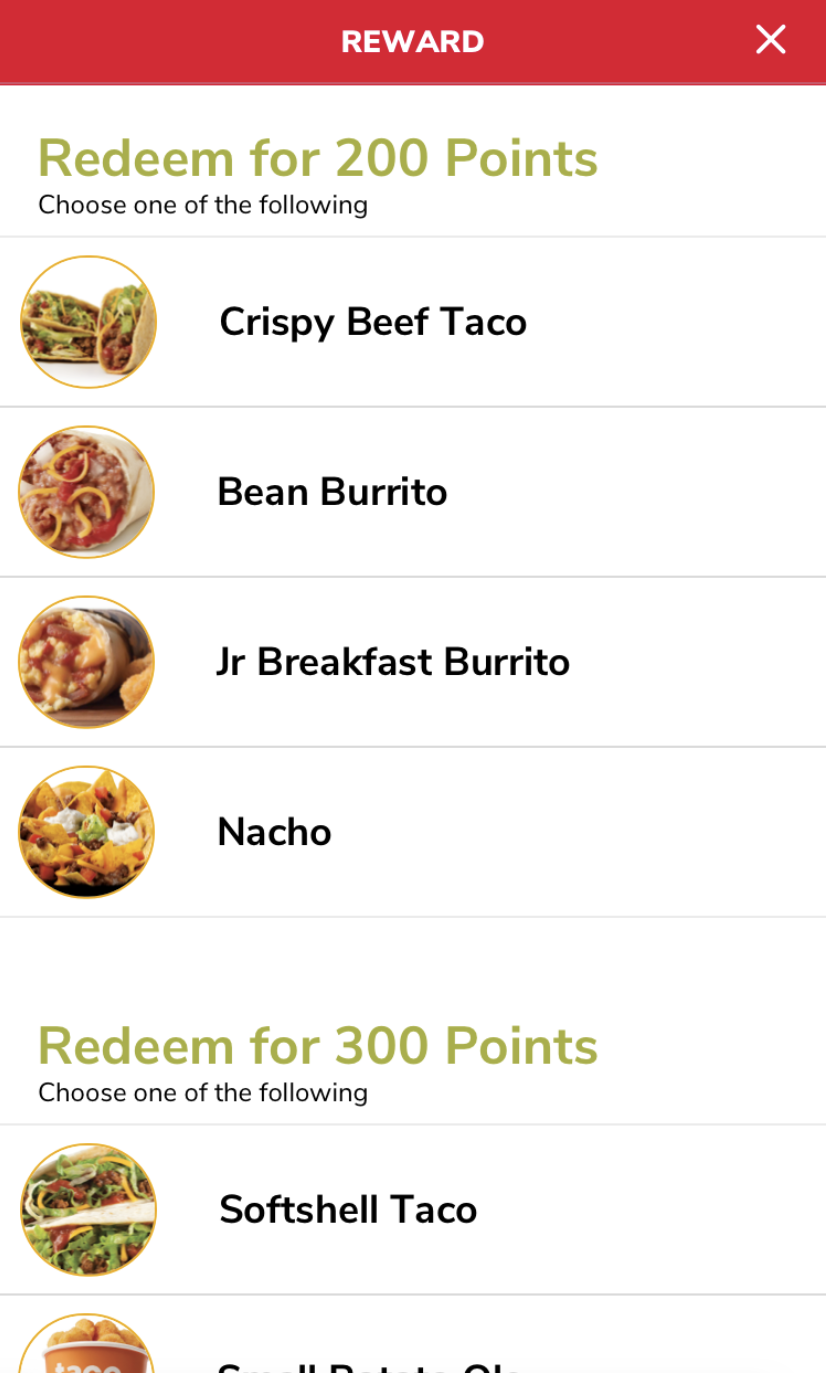This screenshot has height=1373, width=826.
Task: Click the Redeem for 200 Points heading
Action: coord(317,157)
